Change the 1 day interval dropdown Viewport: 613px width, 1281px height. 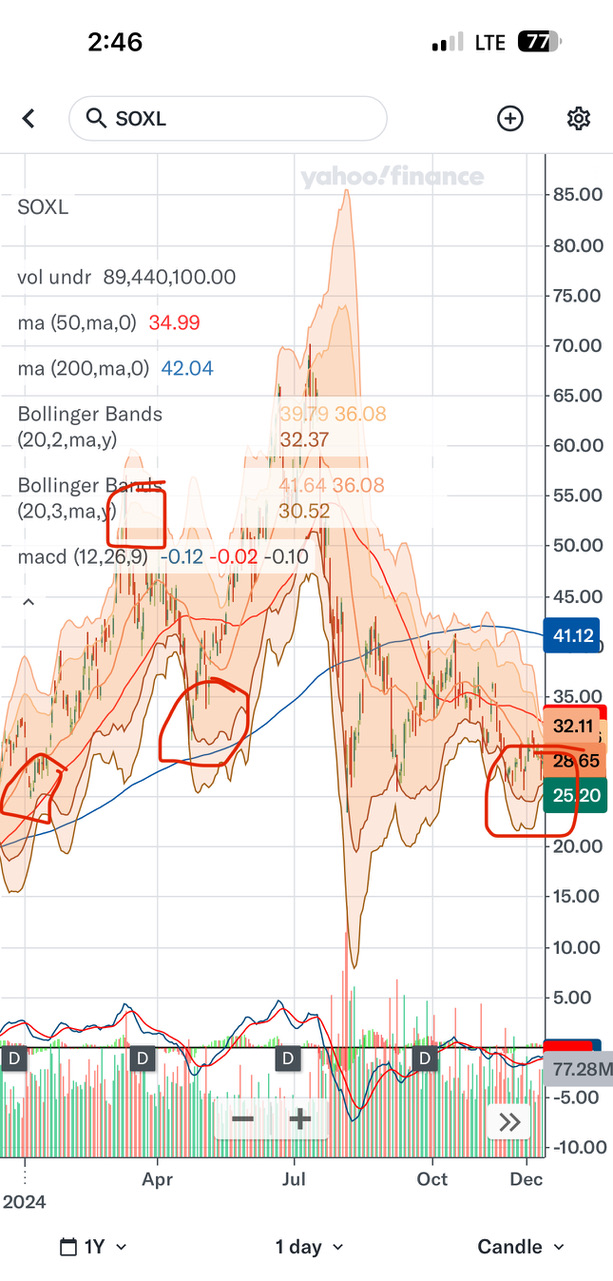coord(308,1247)
